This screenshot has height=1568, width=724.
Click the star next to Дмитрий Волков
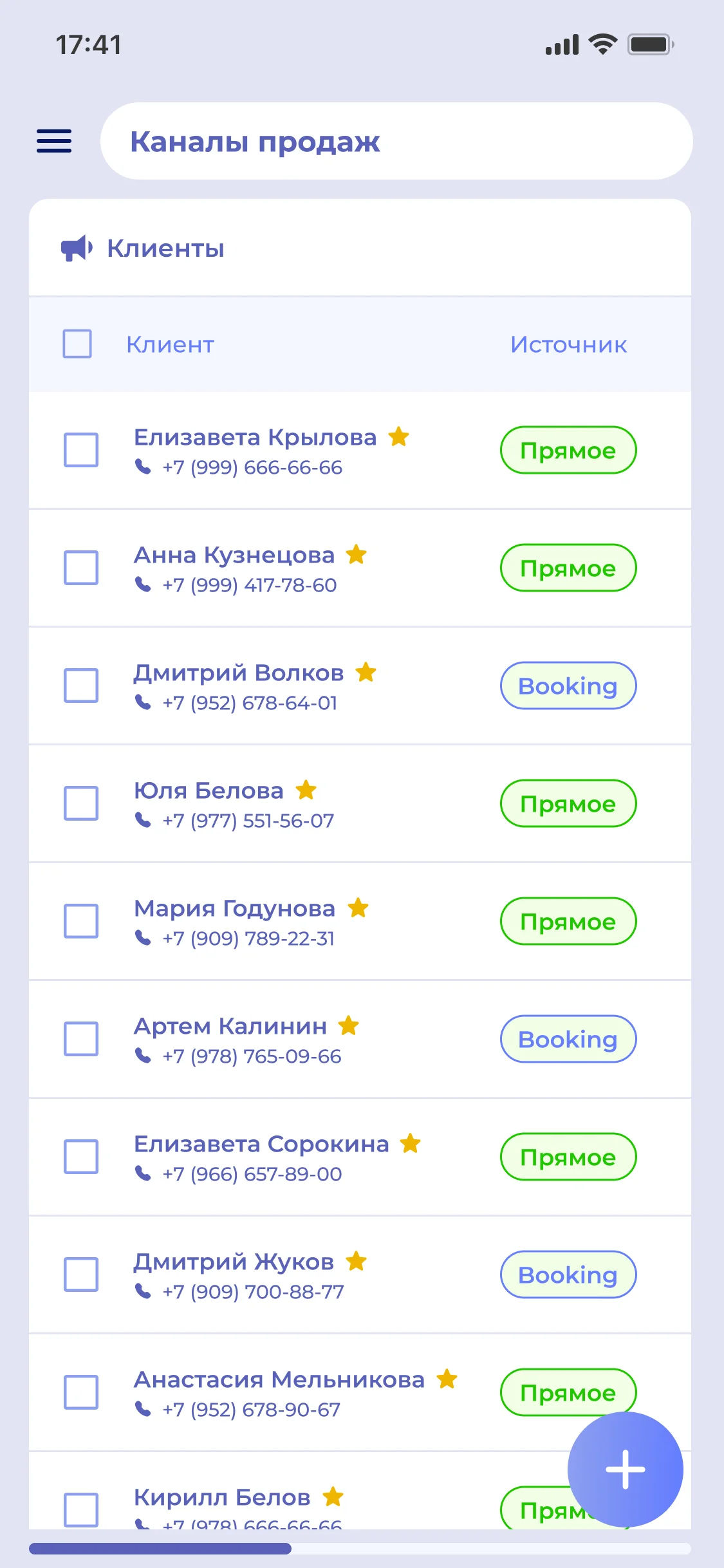pos(366,672)
